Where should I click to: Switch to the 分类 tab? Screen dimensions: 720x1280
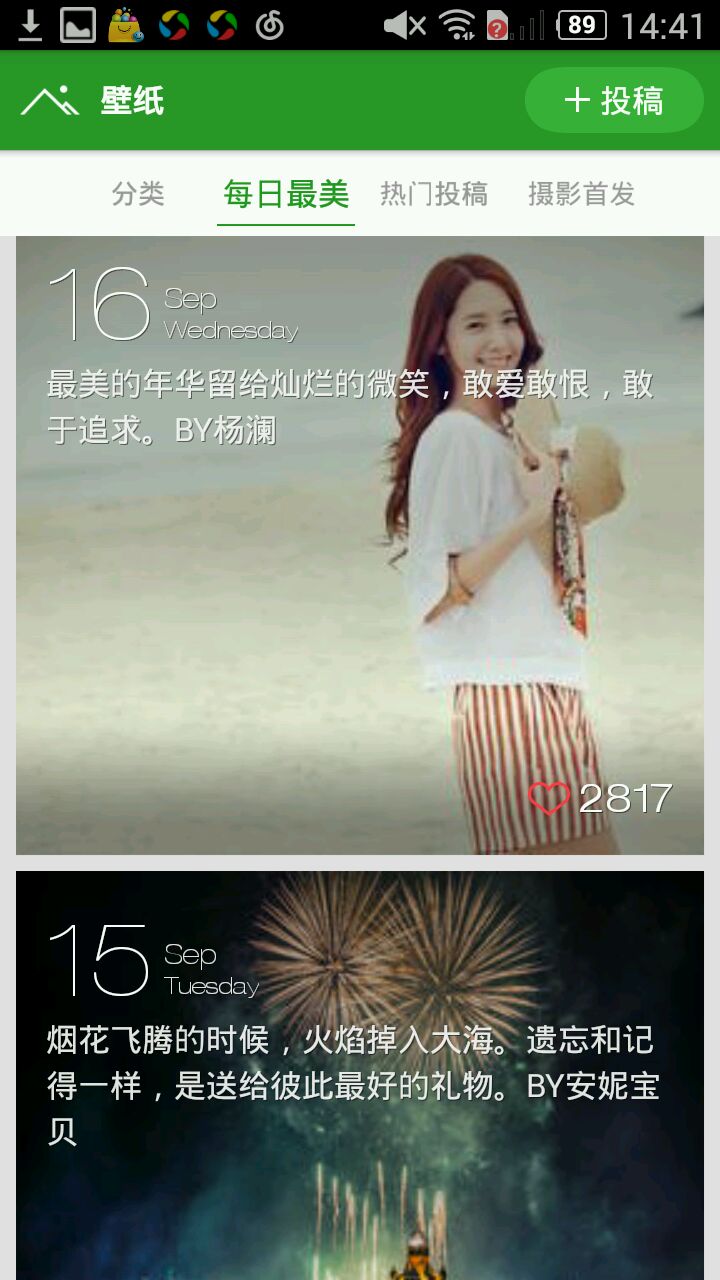pyautogui.click(x=138, y=194)
